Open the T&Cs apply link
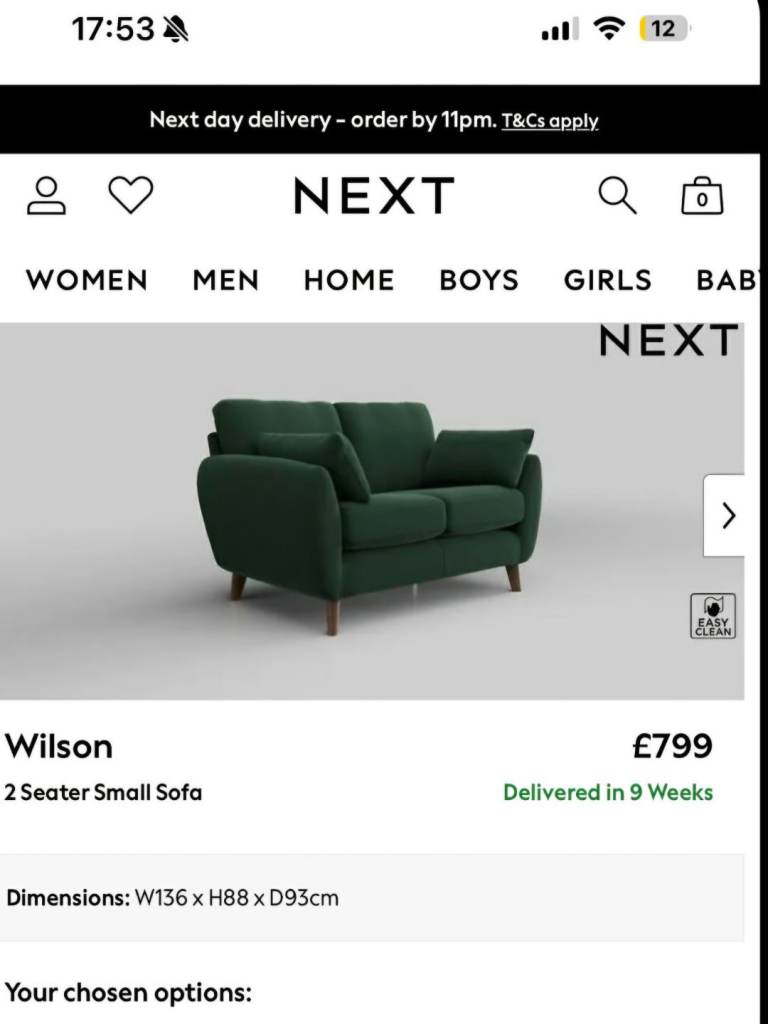768x1024 pixels. tap(550, 121)
